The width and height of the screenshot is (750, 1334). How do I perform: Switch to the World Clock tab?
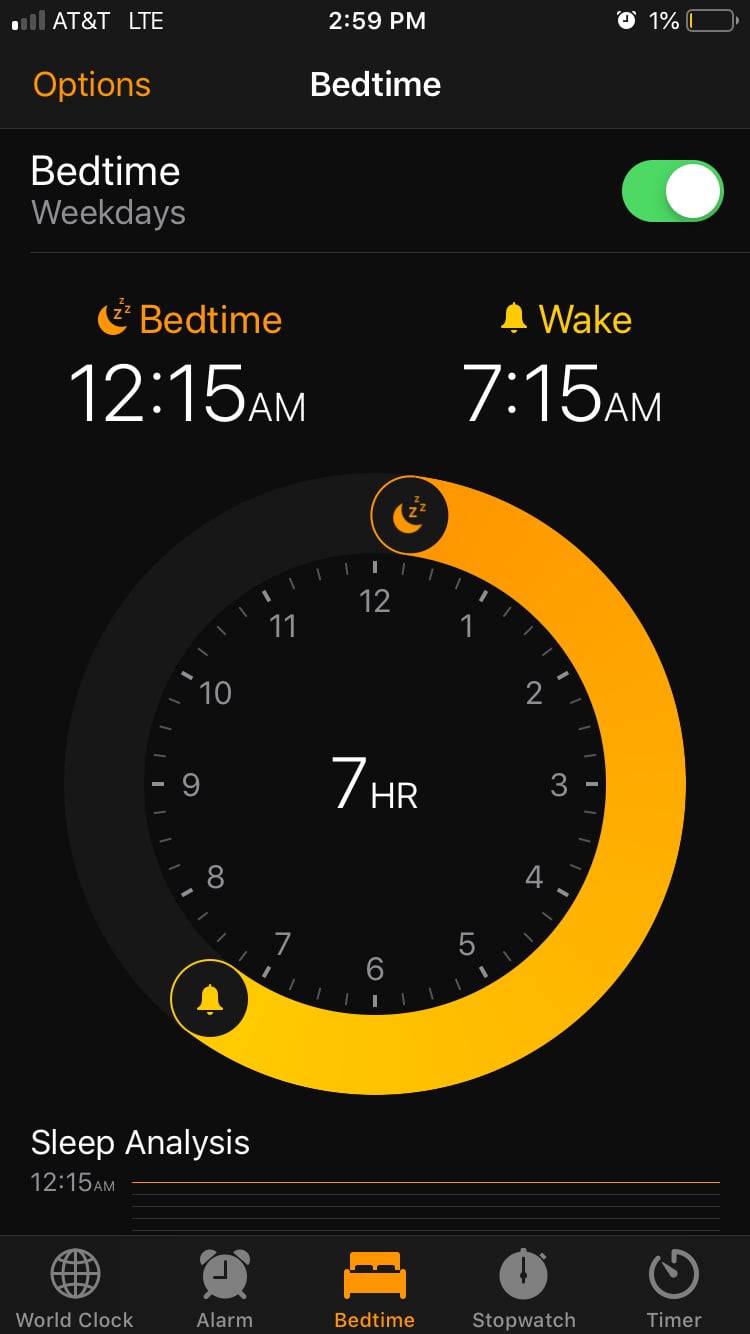[75, 1288]
